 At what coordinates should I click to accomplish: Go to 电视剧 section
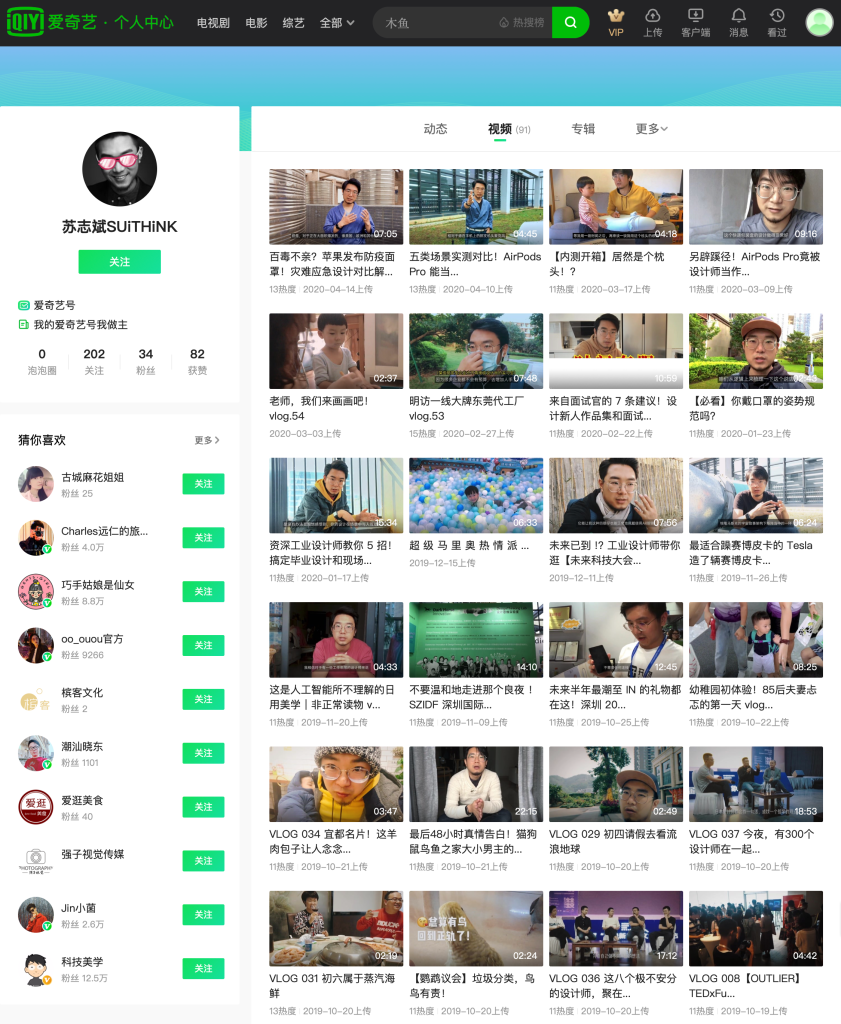213,22
